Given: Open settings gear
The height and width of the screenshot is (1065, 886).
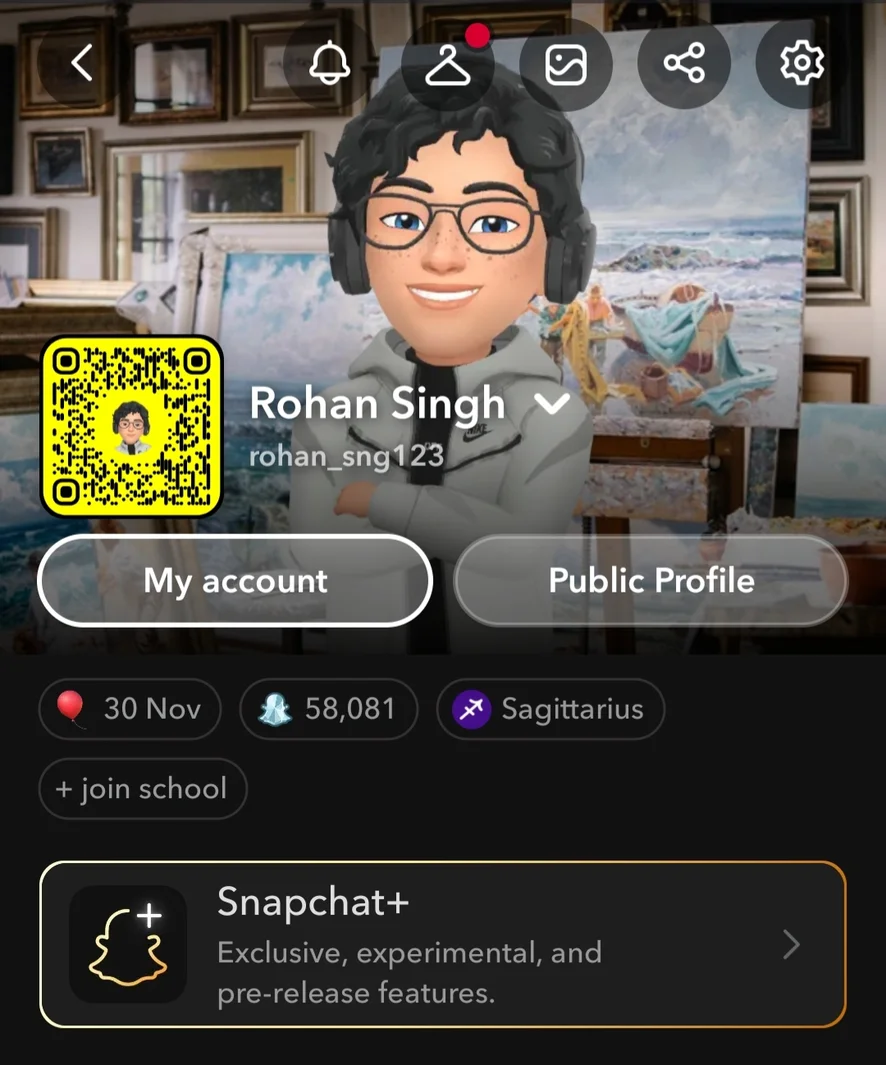Looking at the screenshot, I should pos(801,64).
